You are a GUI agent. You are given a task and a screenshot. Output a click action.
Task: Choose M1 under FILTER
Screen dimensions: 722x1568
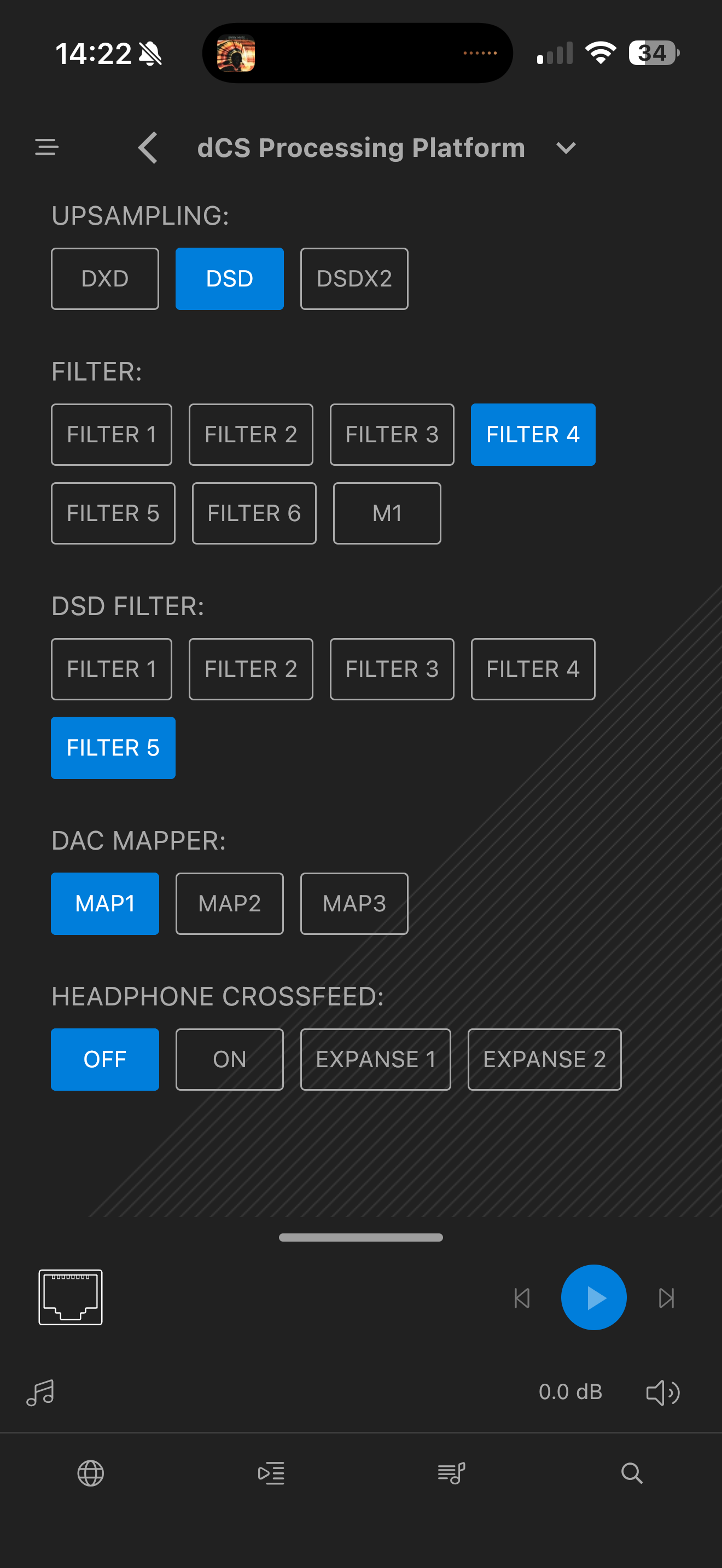387,513
